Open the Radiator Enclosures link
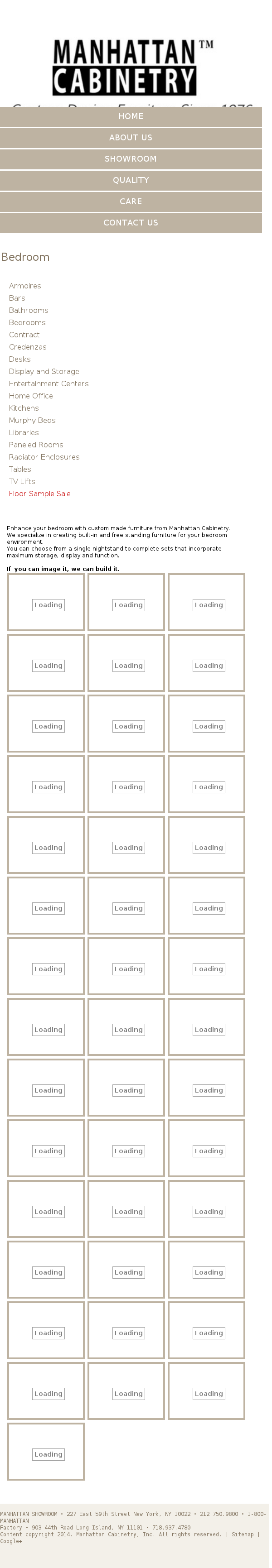Screen dimensions: 272x1568 click(x=44, y=456)
